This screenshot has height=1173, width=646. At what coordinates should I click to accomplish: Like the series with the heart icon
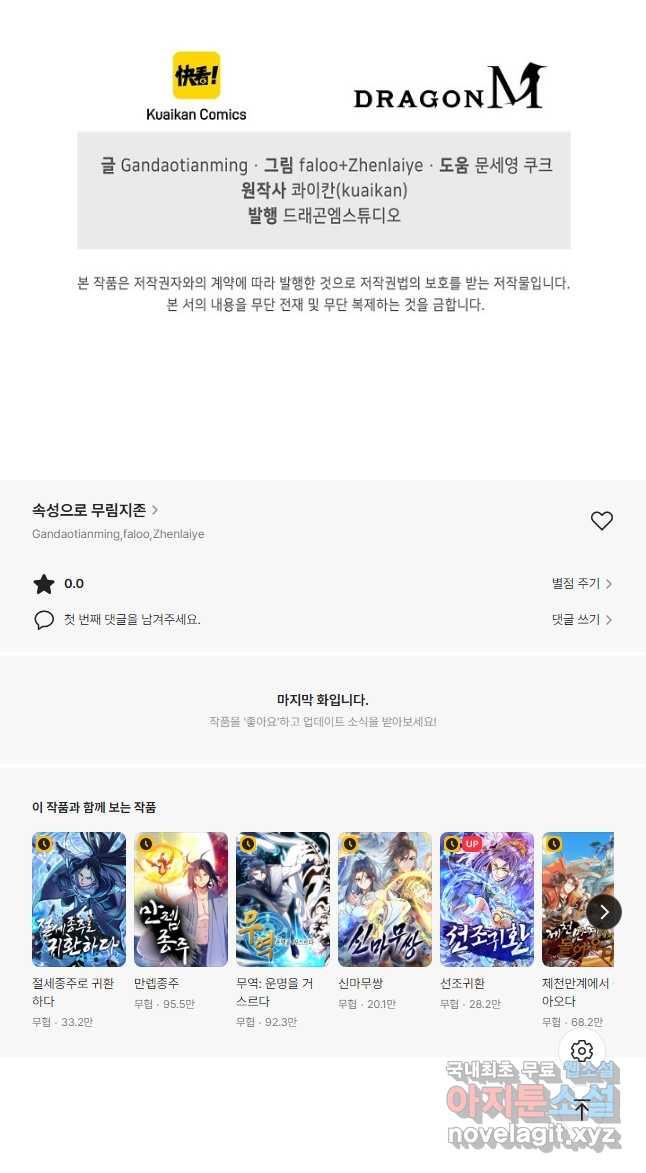pos(601,521)
